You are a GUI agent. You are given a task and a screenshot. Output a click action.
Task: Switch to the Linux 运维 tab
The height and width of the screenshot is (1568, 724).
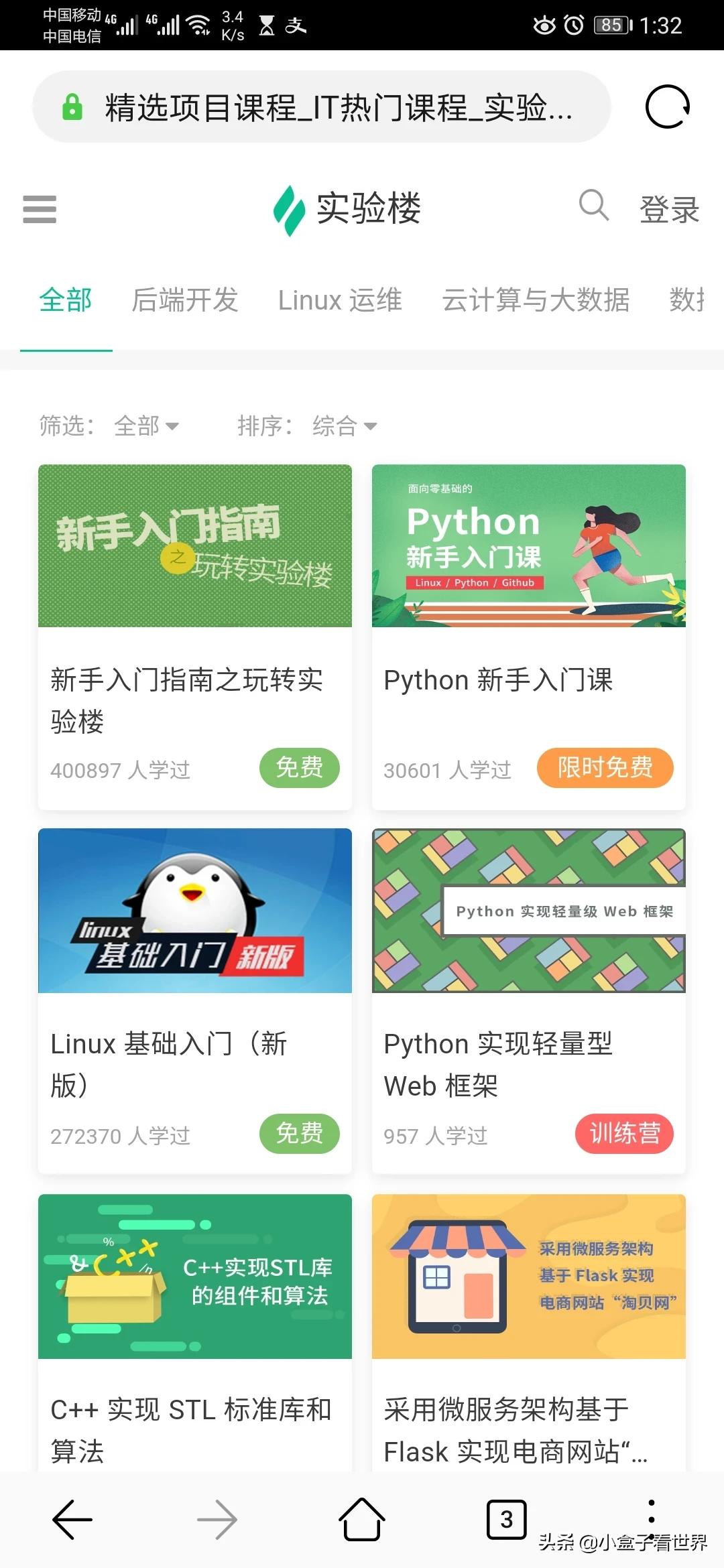click(x=340, y=300)
